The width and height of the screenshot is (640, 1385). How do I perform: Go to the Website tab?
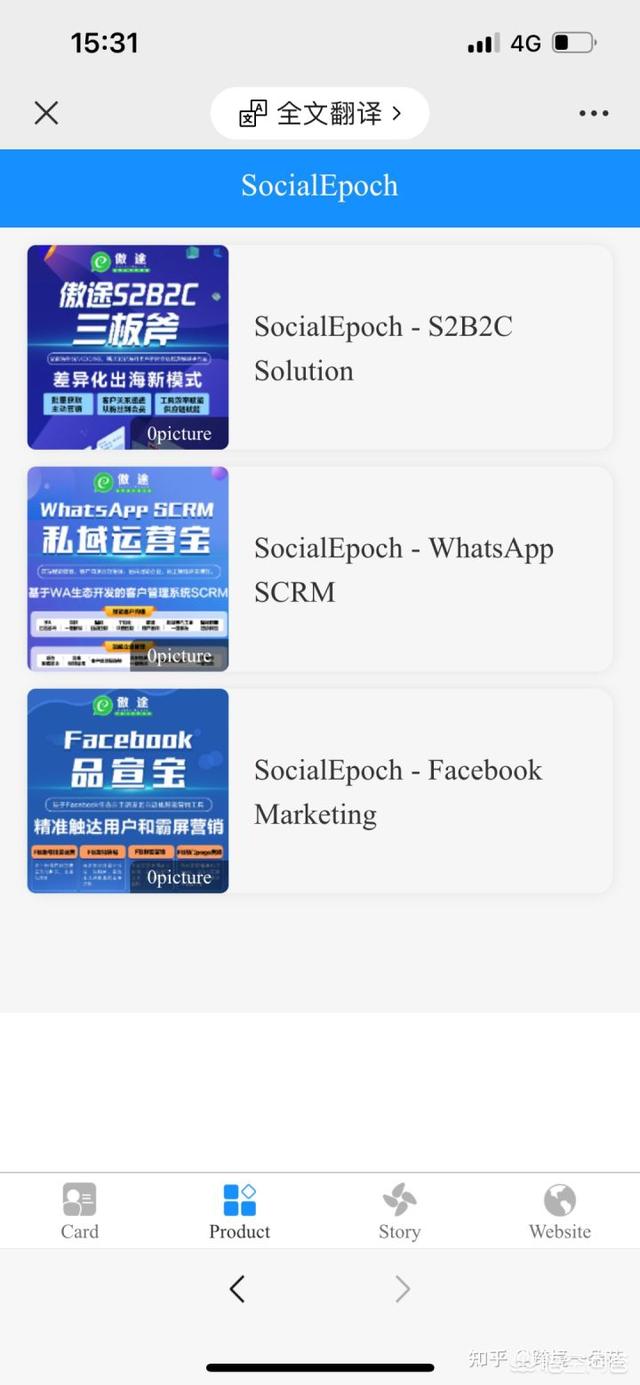[x=560, y=1211]
